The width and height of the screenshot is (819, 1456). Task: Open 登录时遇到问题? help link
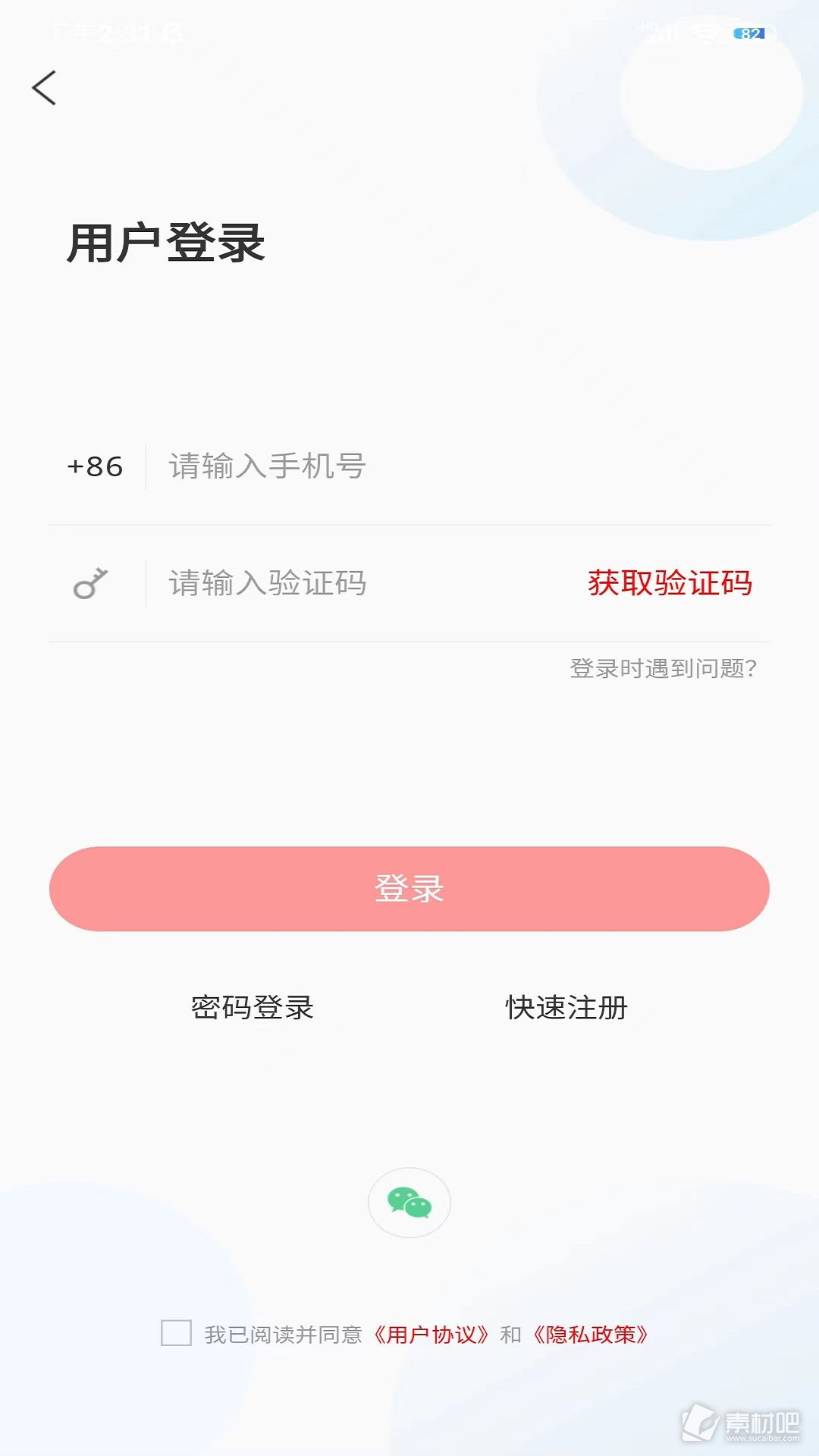[664, 668]
